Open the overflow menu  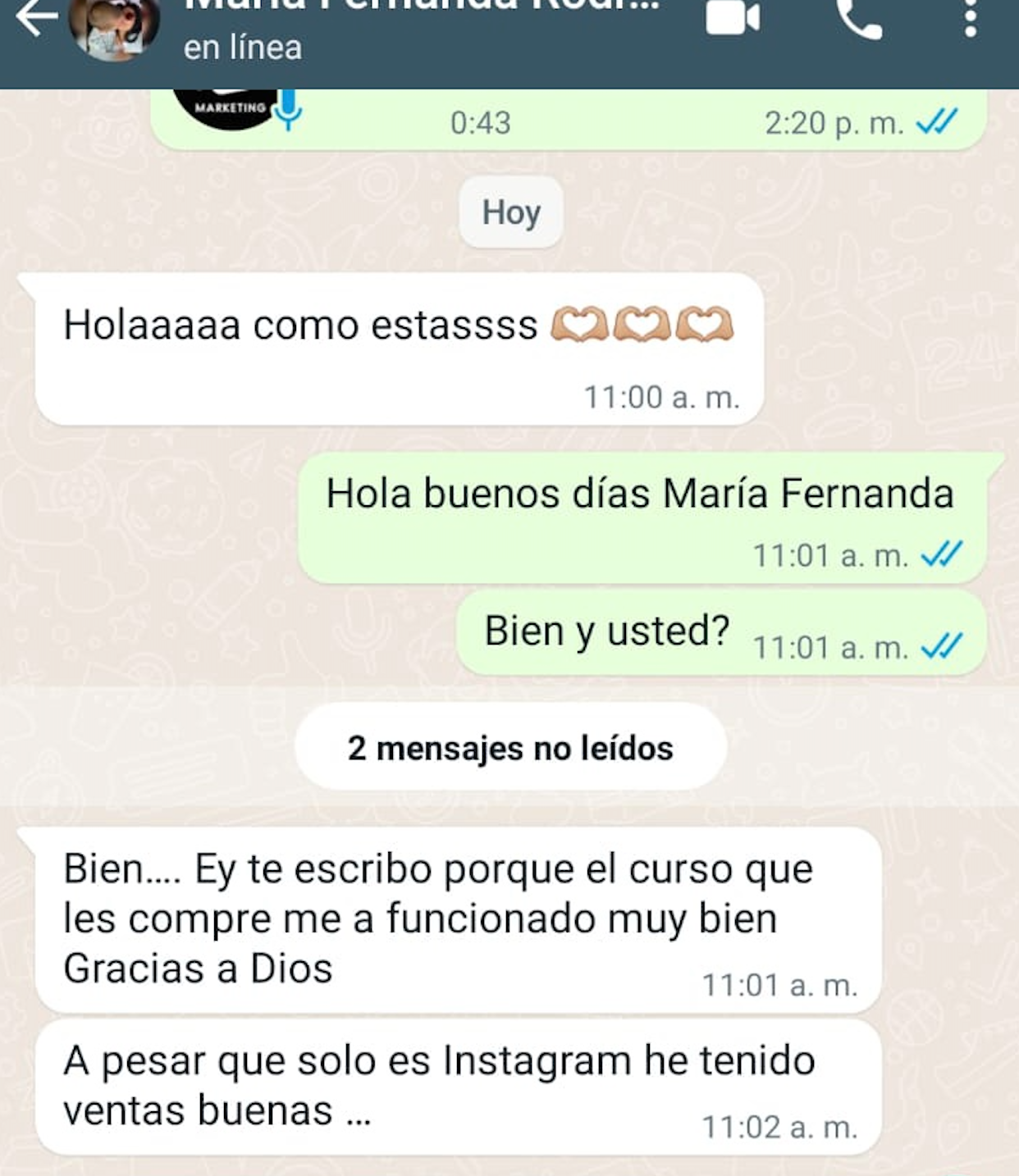[971, 18]
